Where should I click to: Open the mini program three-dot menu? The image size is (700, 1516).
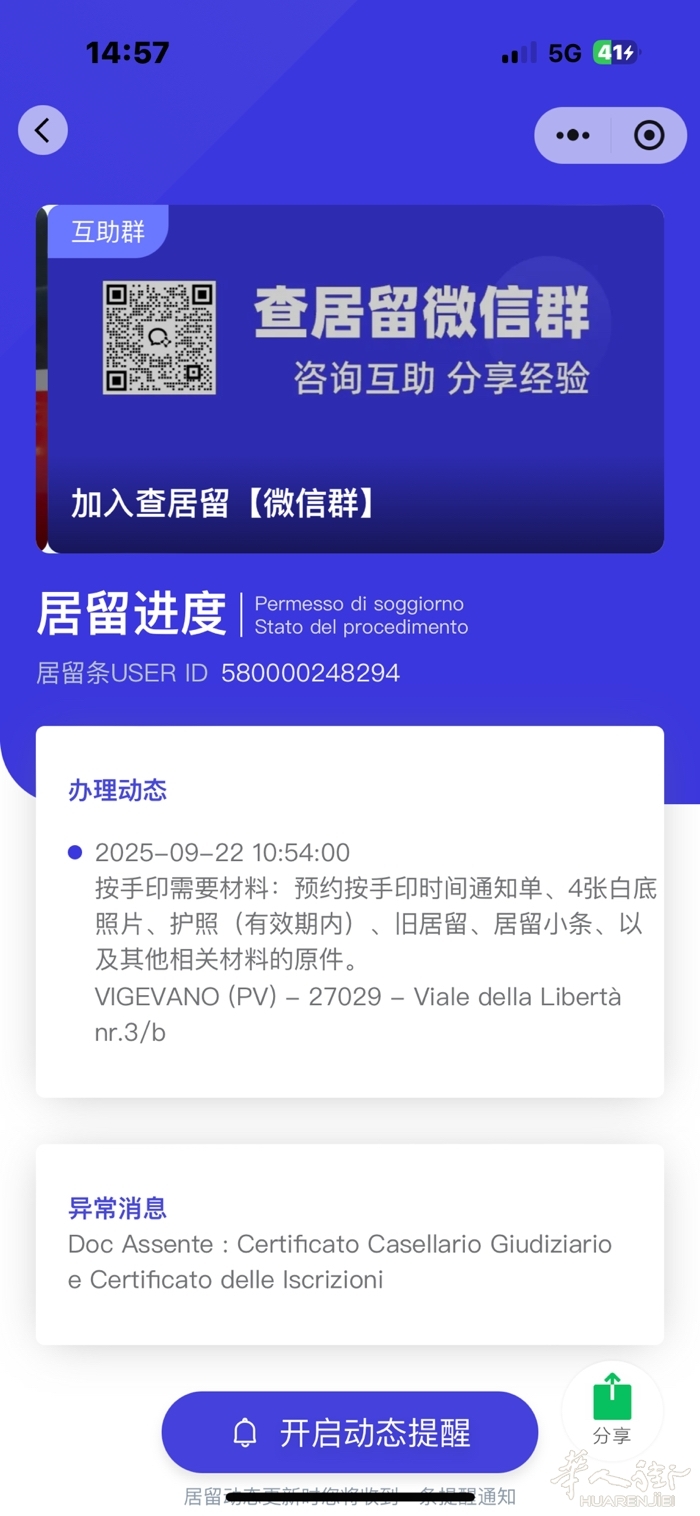pos(572,135)
